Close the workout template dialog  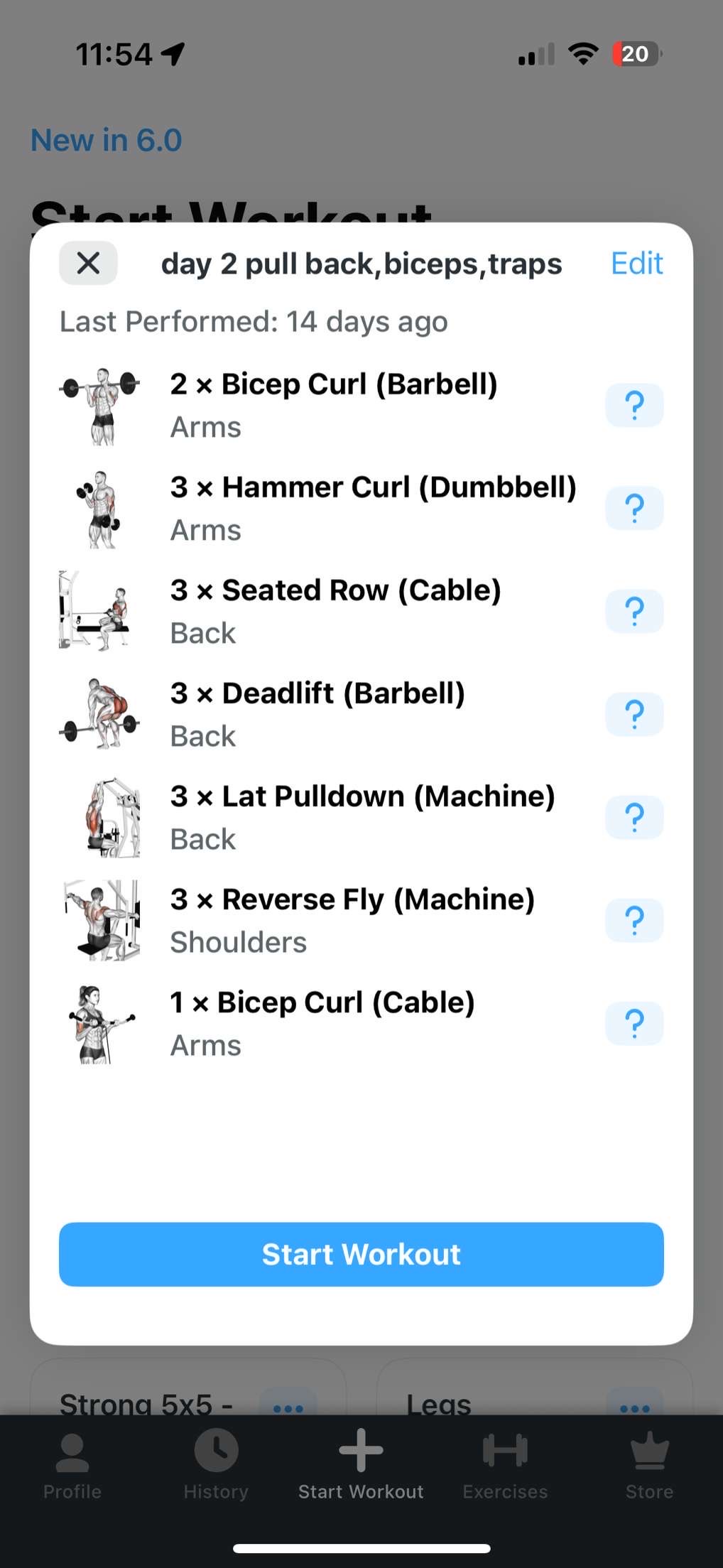point(88,263)
